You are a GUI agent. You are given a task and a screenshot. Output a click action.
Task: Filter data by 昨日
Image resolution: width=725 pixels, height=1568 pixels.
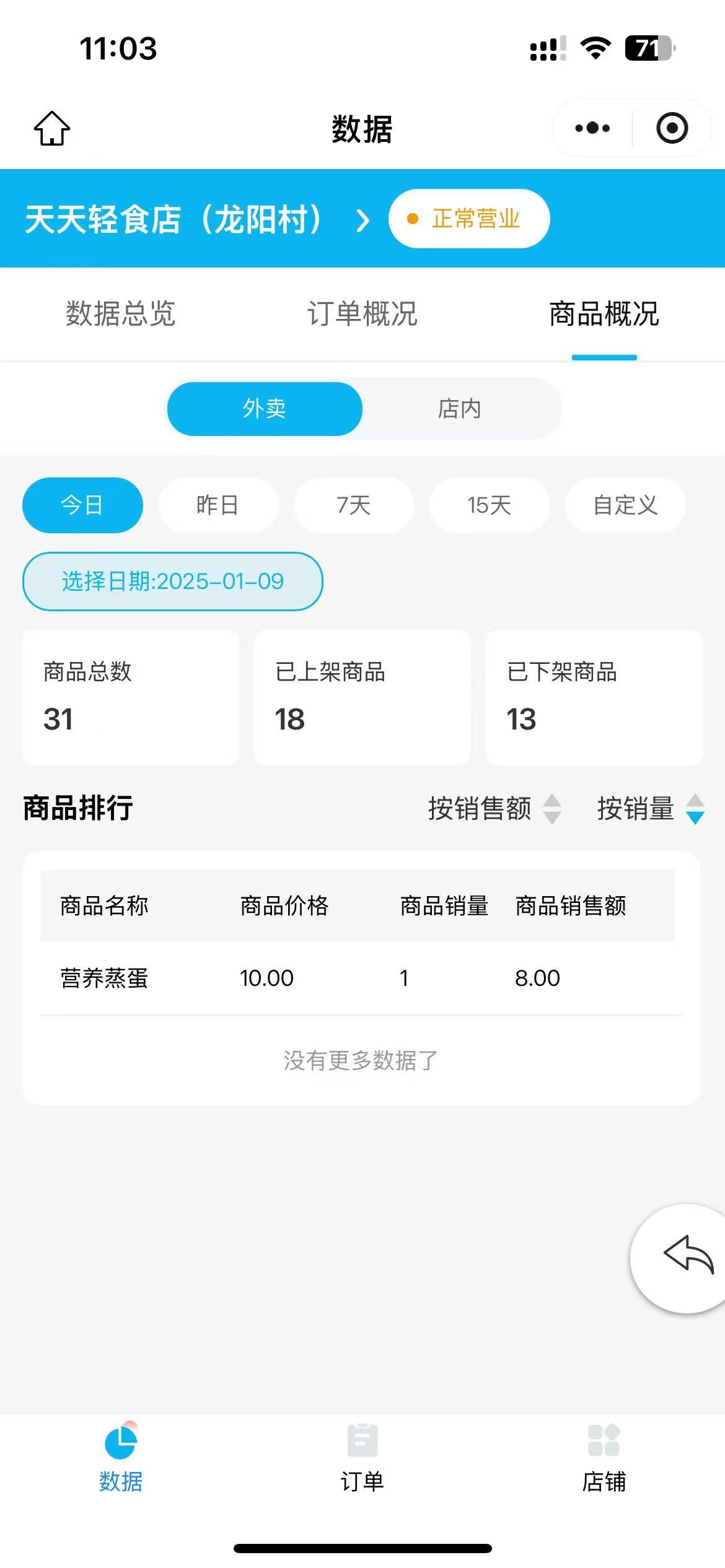[x=217, y=505]
